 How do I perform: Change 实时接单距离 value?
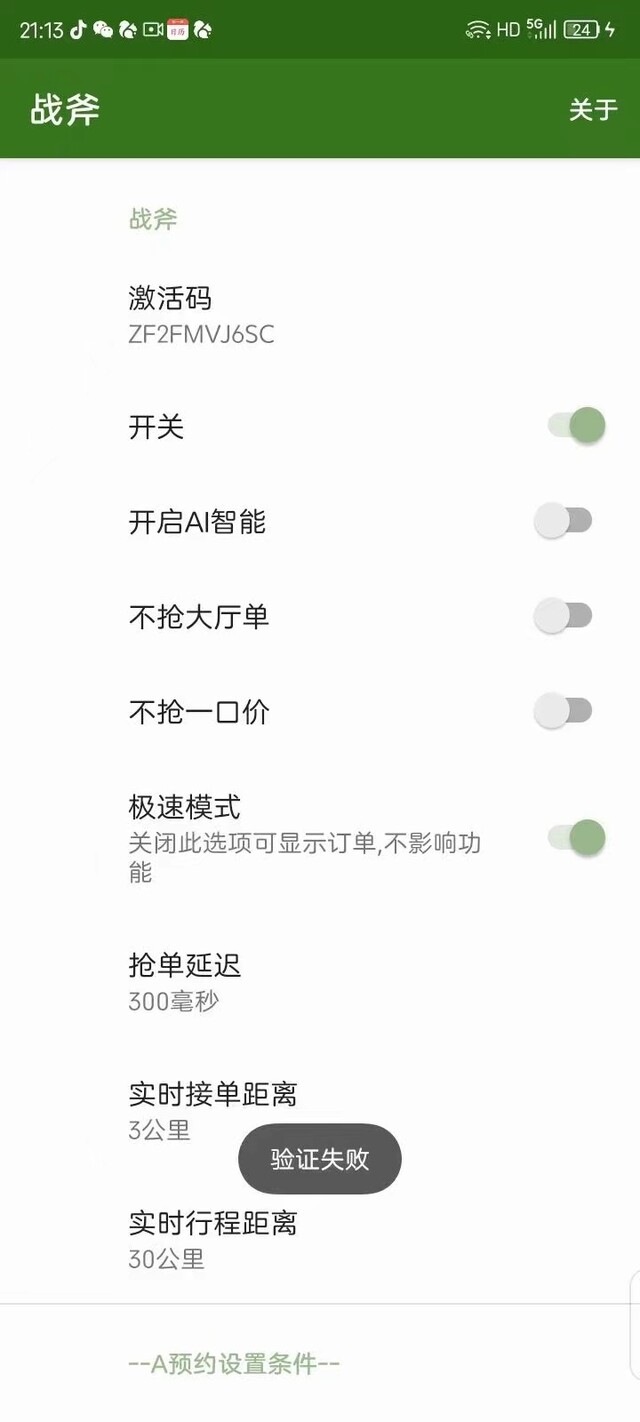(x=320, y=1111)
